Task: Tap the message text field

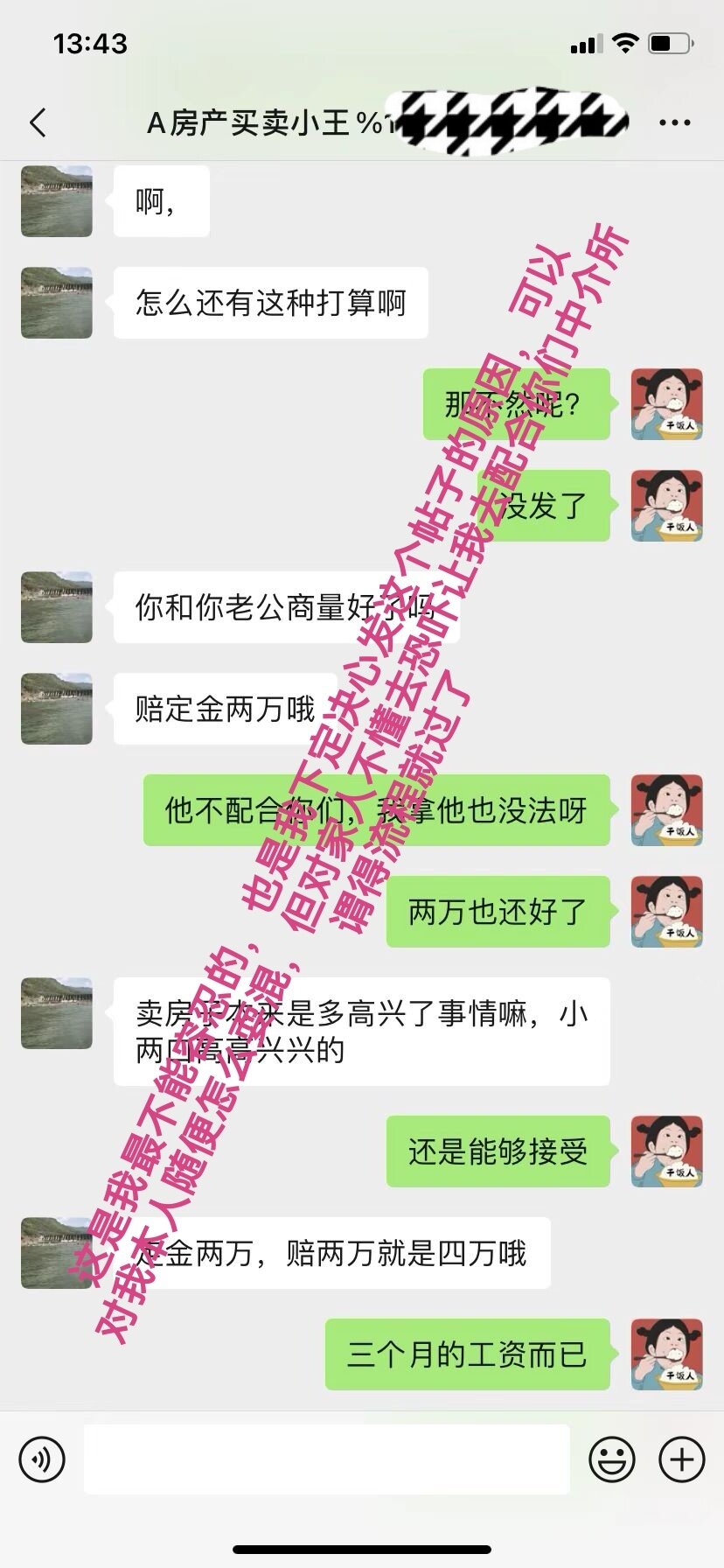Action: [x=326, y=1459]
